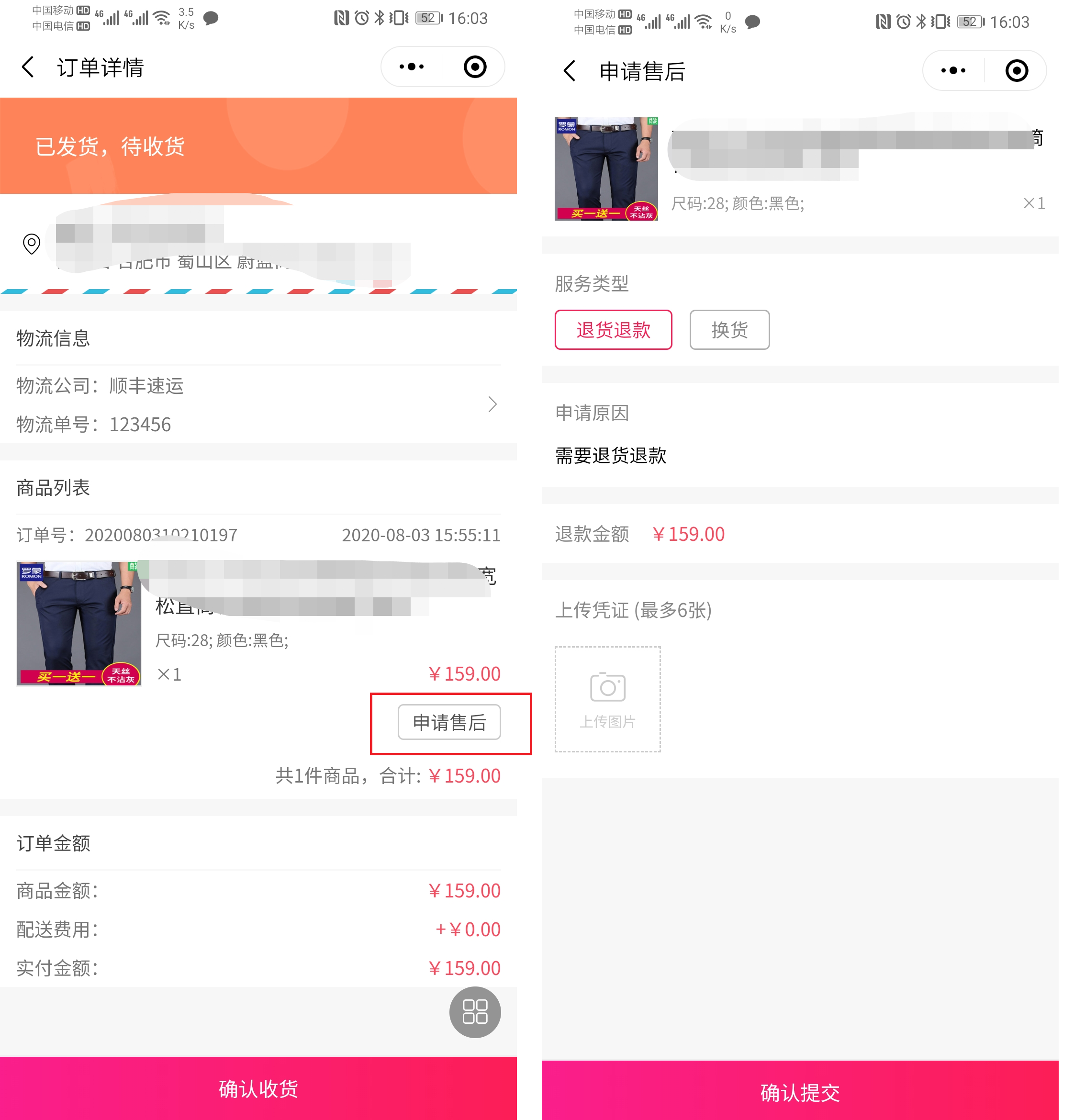This screenshot has width=1074, height=1120.
Task: Go back from the 申请售后 page
Action: click(x=569, y=71)
